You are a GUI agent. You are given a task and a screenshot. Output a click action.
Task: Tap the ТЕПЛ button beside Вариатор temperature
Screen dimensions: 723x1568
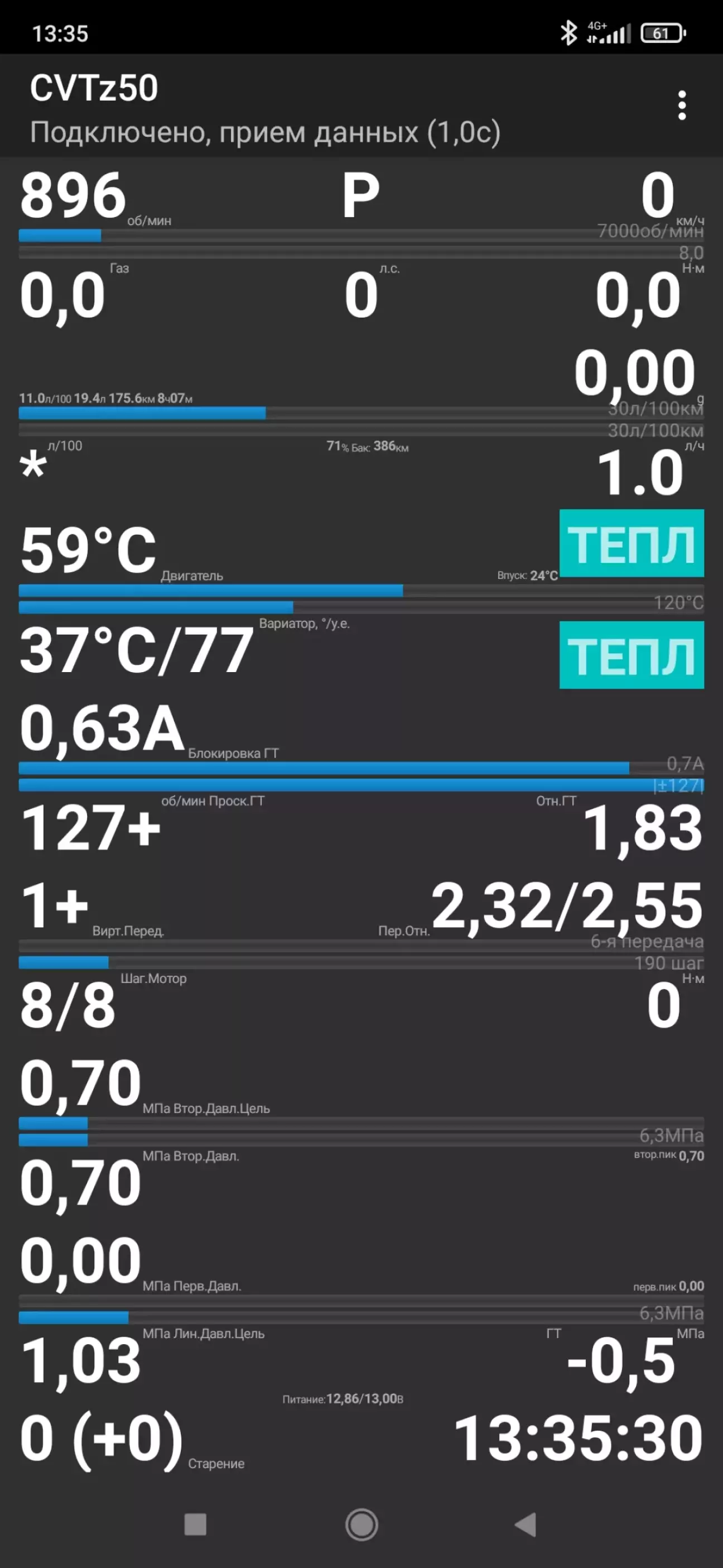tap(632, 655)
